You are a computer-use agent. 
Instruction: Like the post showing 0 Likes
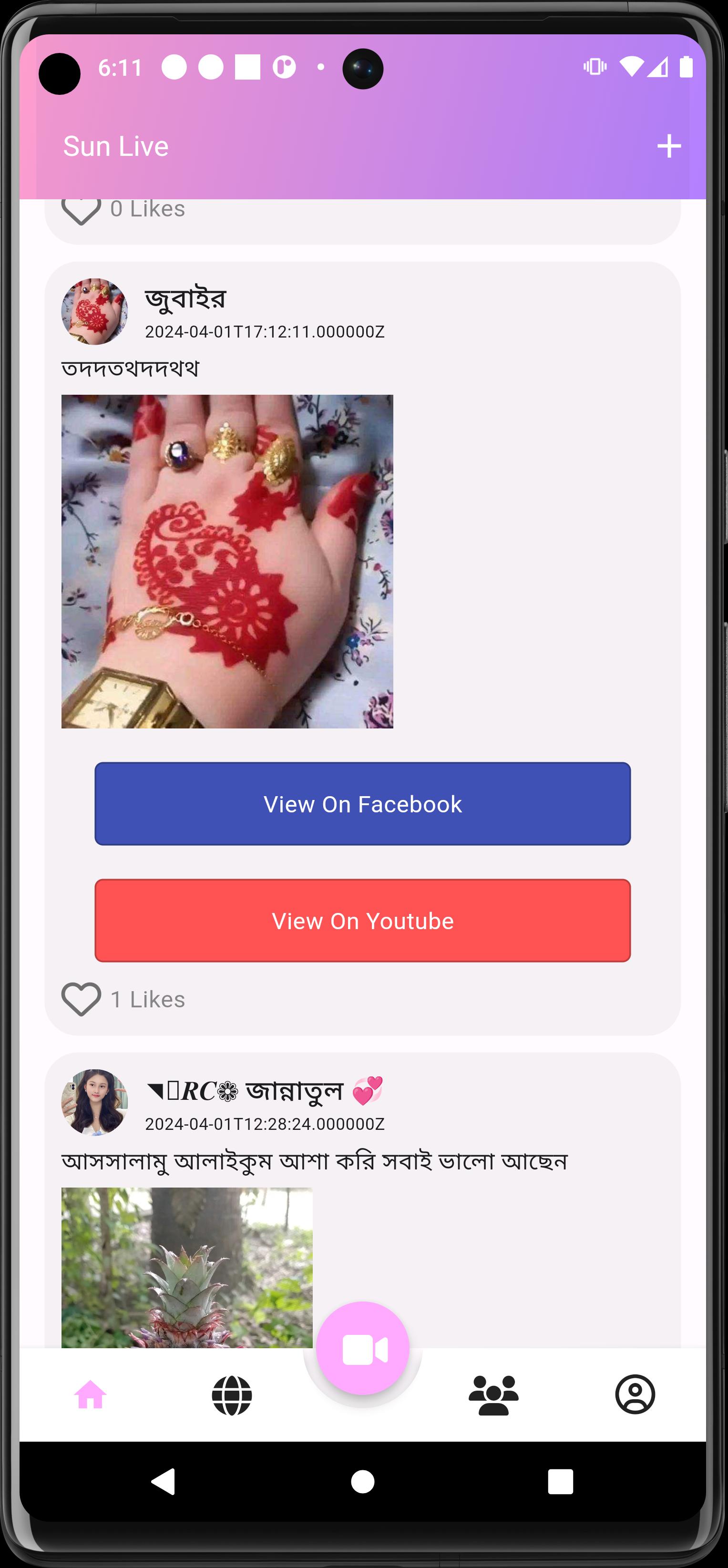coord(81,211)
